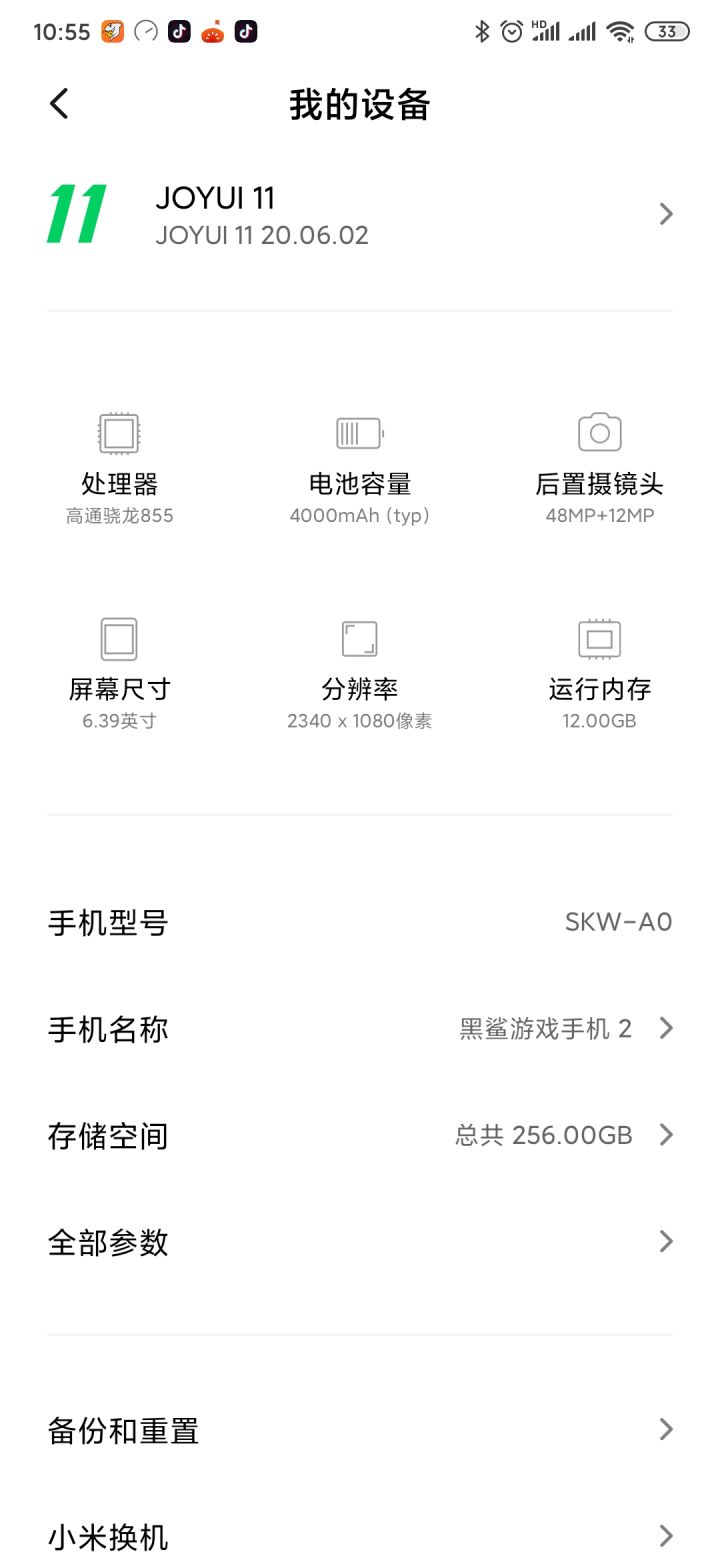Go back from 我的设备 page
The width and height of the screenshot is (720, 1560).
60,103
